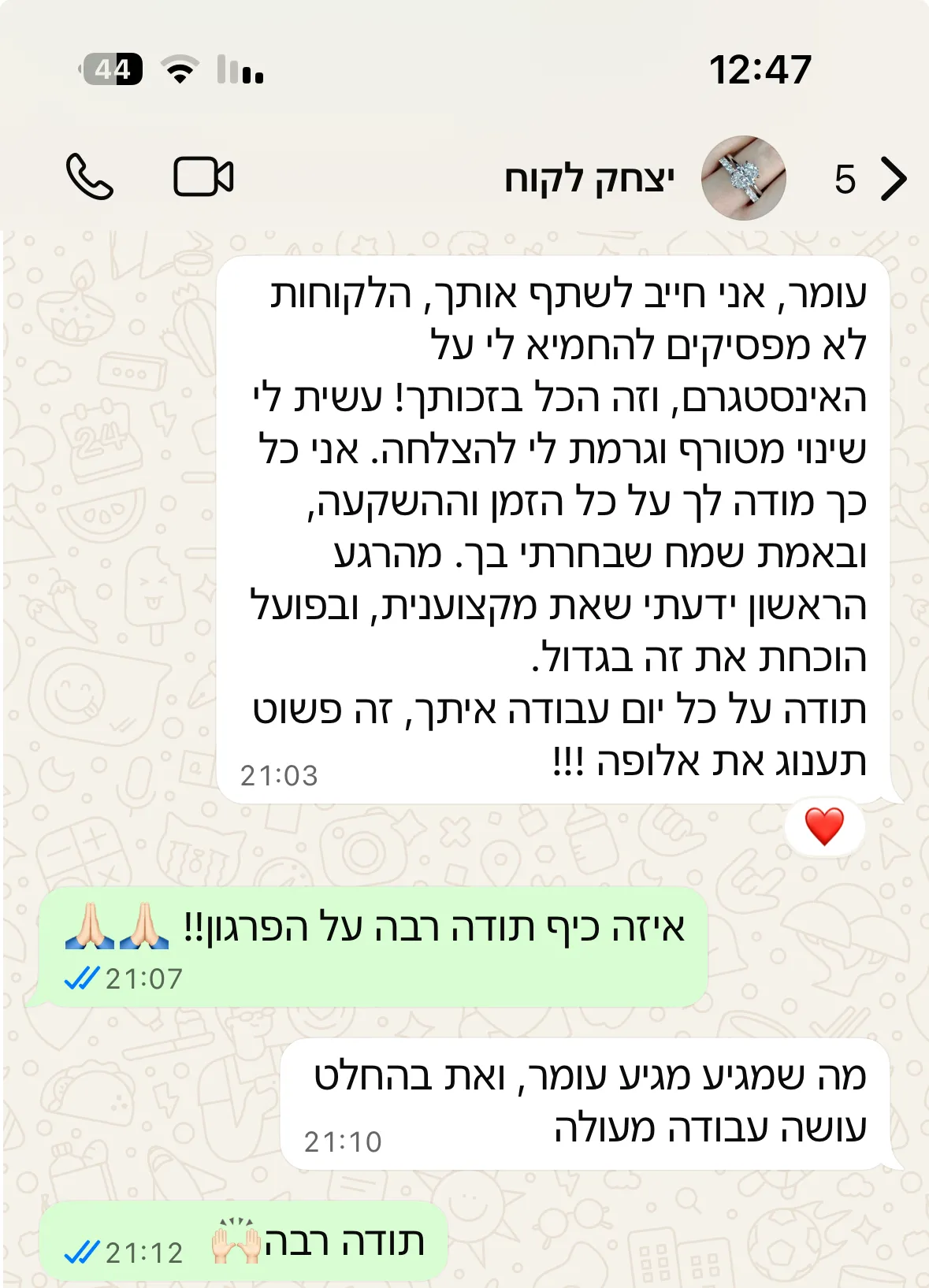Screen dimensions: 929x1288
Task: Start a video call with this contact
Action: click(x=203, y=177)
